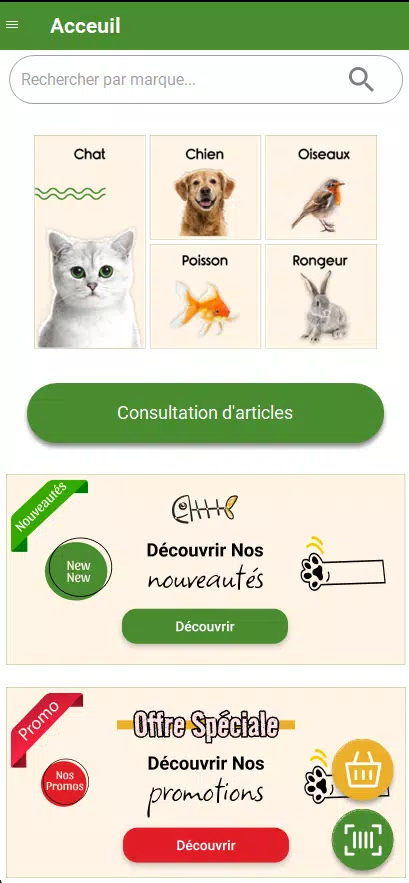Launch the barcode scanner floating button

363,840
